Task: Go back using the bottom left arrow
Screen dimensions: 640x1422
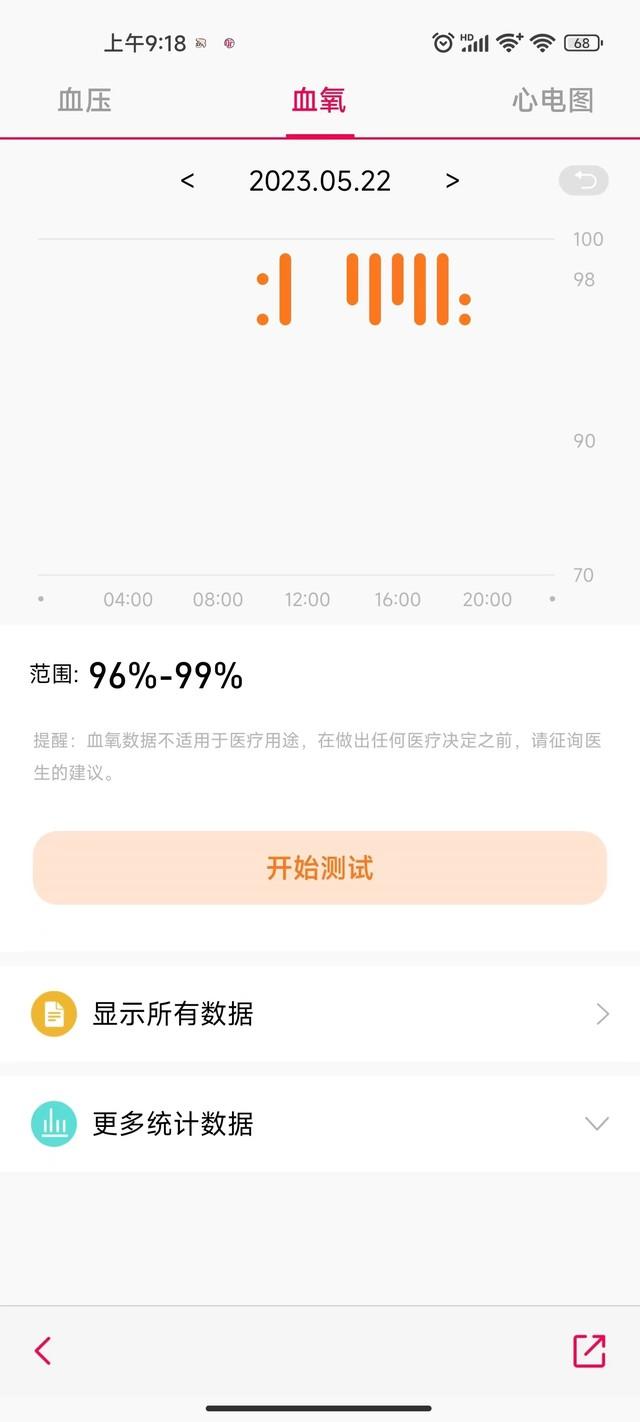Action: [43, 1351]
